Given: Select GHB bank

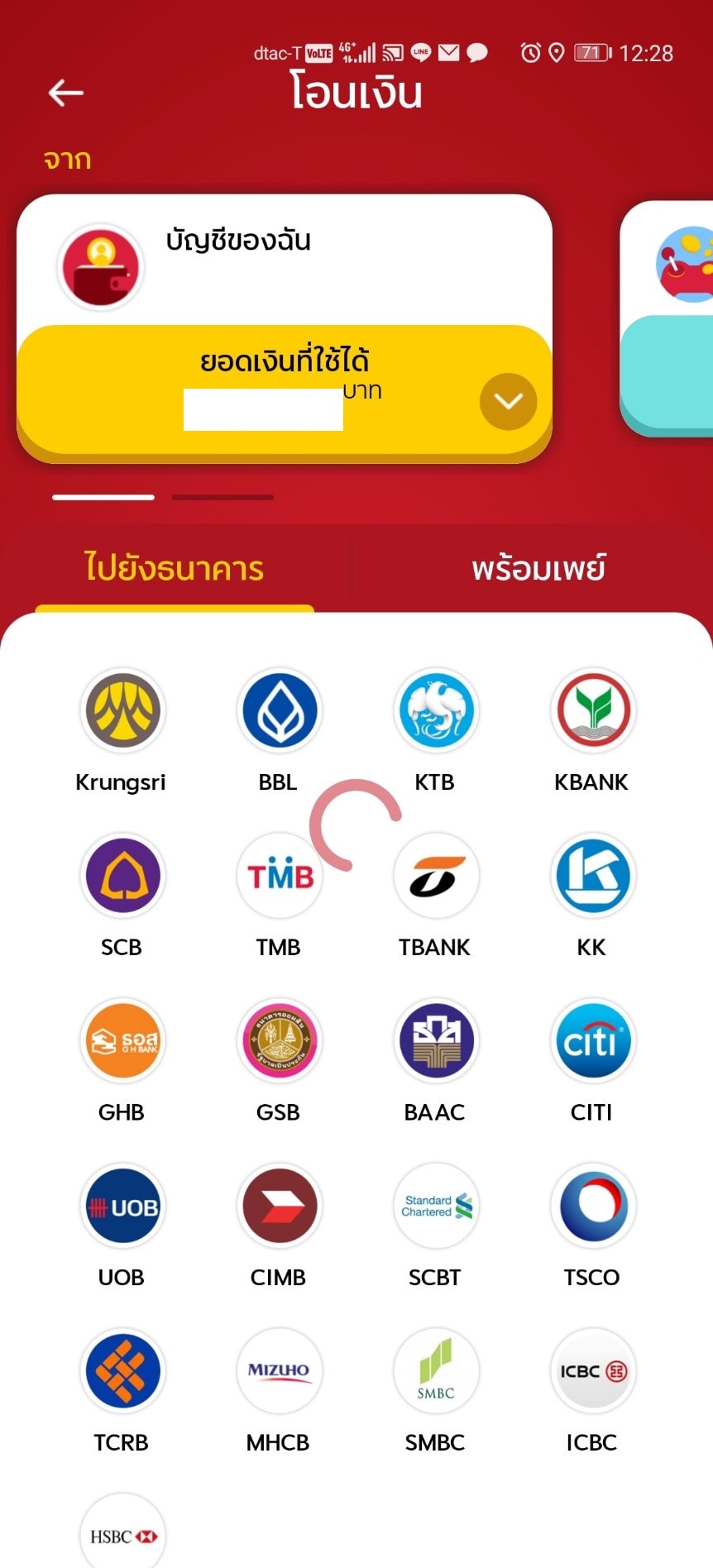Looking at the screenshot, I should pos(122,1041).
